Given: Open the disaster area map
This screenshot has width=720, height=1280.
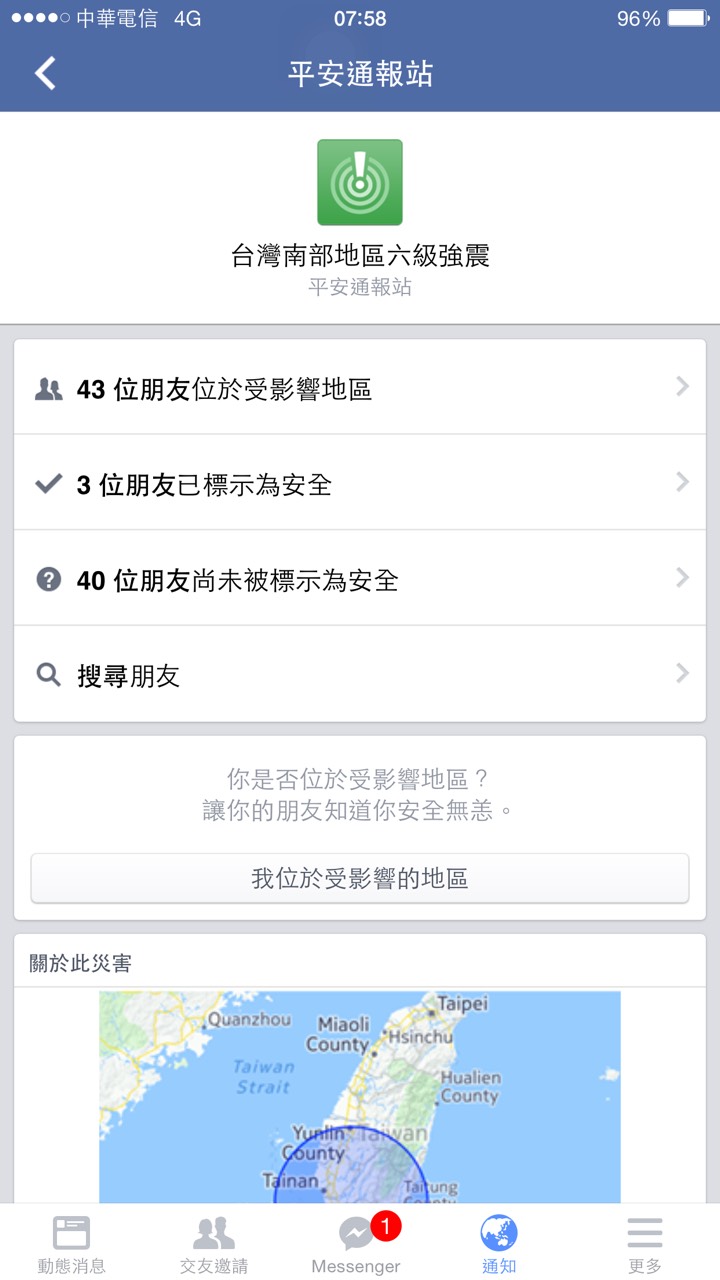Looking at the screenshot, I should (360, 1095).
